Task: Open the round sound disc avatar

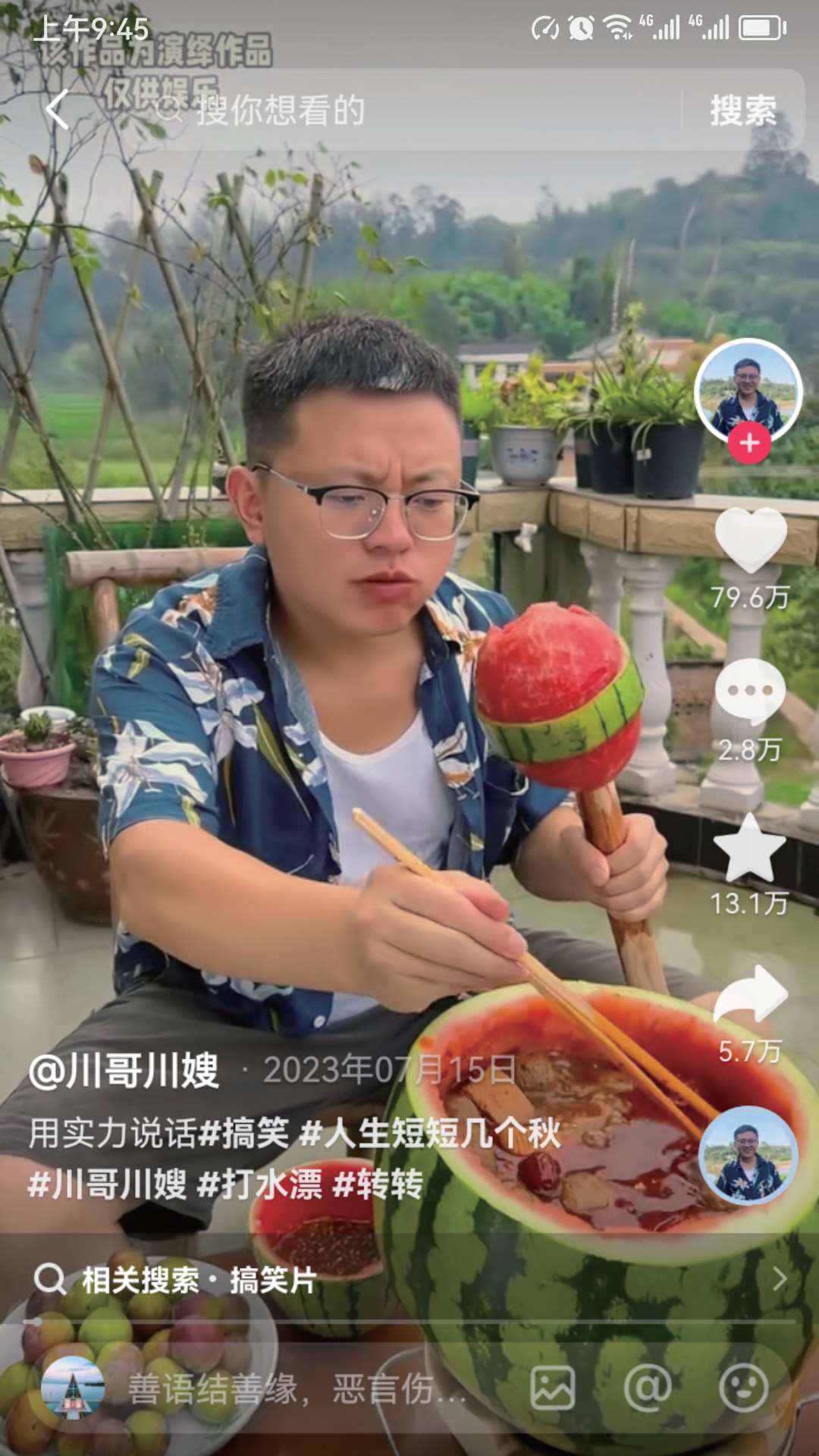Action: tap(748, 1156)
